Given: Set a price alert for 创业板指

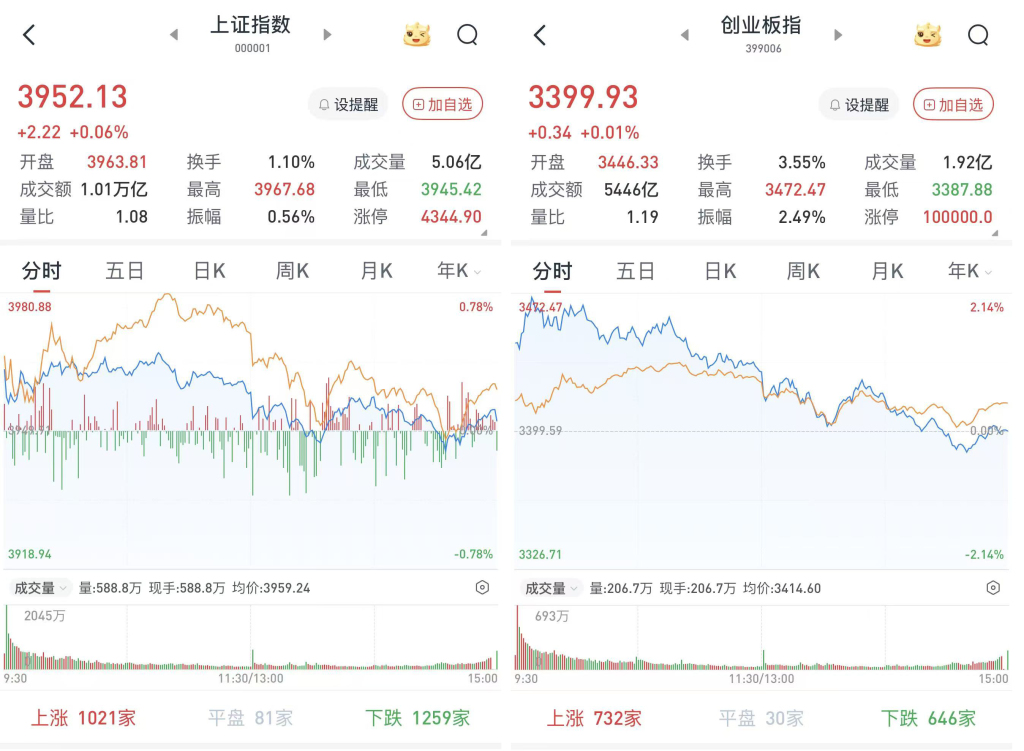Looking at the screenshot, I should tap(859, 104).
